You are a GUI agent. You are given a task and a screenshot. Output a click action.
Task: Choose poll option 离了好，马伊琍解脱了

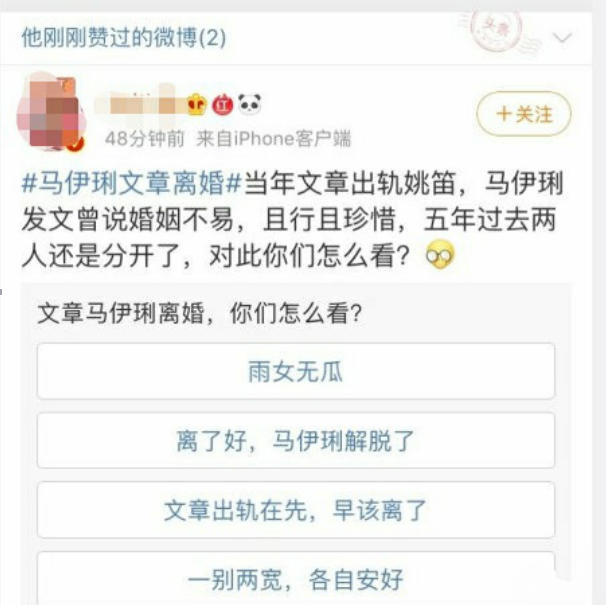296,440
